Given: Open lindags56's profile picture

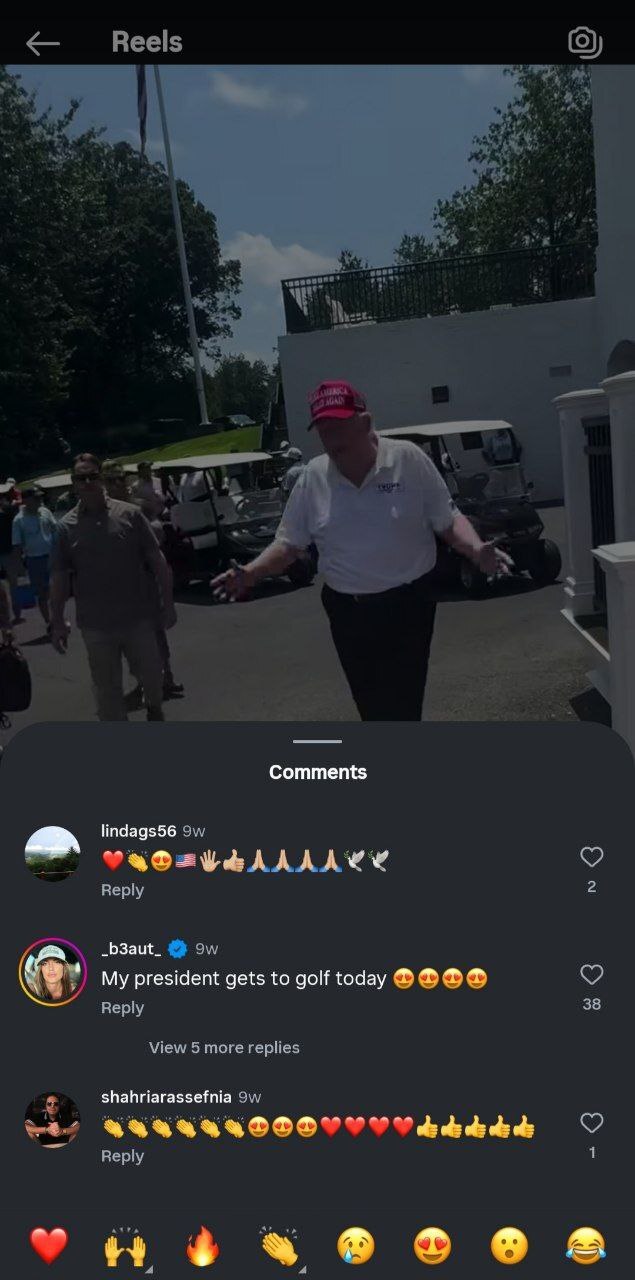Looking at the screenshot, I should click(52, 854).
